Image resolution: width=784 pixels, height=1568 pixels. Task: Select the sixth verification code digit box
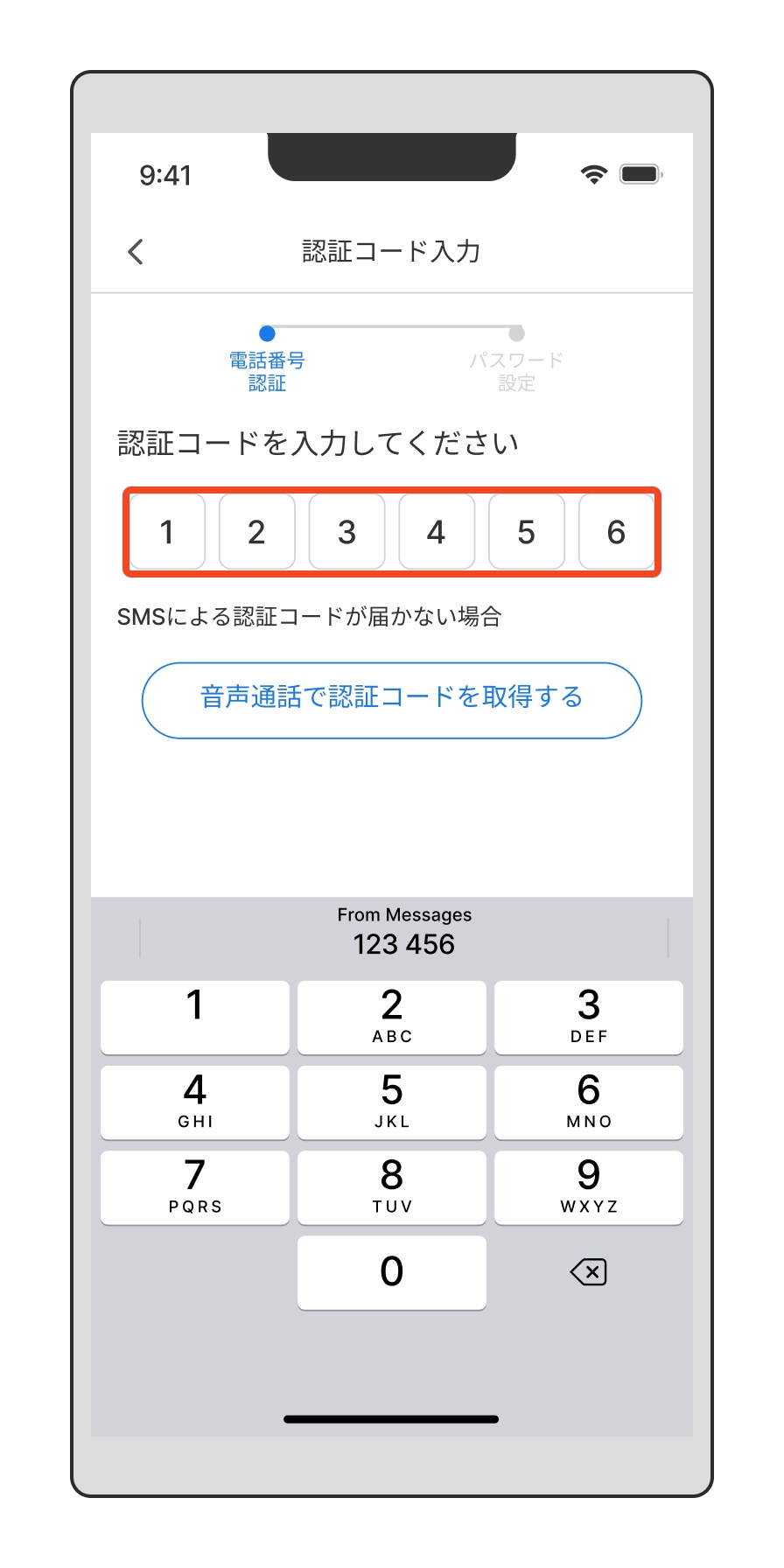tap(616, 532)
